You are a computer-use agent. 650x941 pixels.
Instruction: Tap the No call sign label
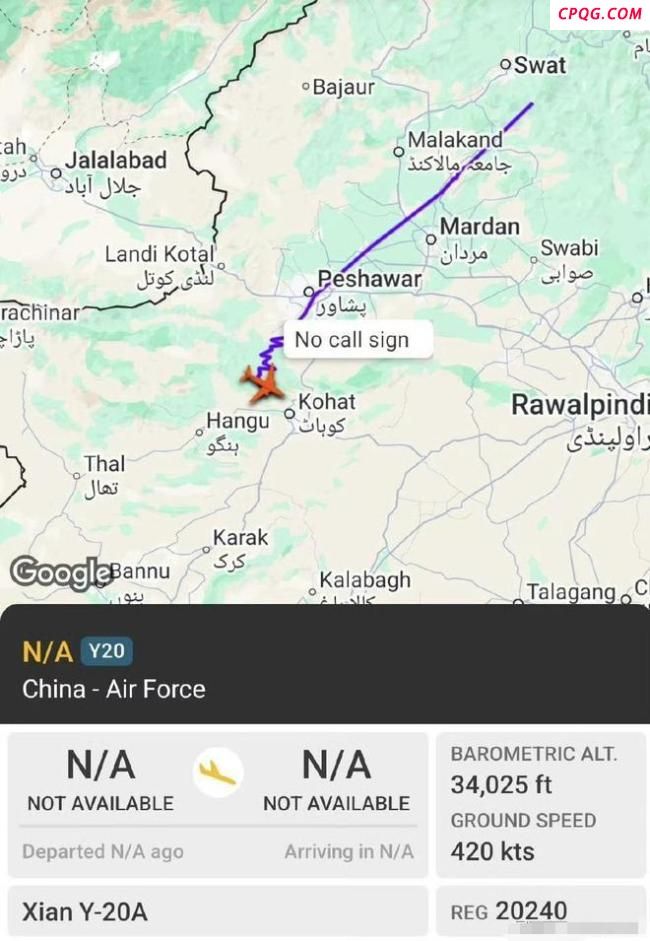click(352, 340)
